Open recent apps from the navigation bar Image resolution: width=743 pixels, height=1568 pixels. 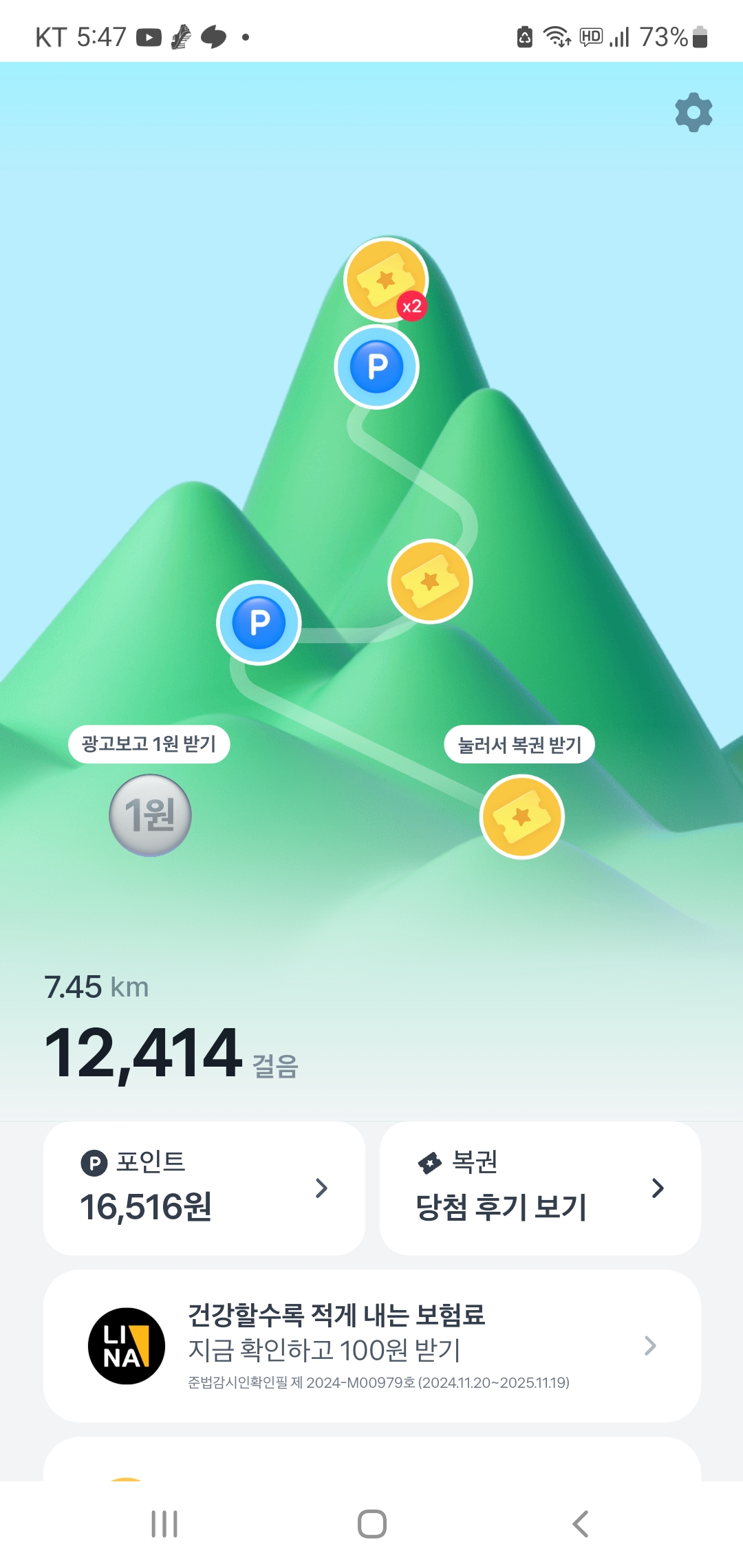coord(164,1524)
